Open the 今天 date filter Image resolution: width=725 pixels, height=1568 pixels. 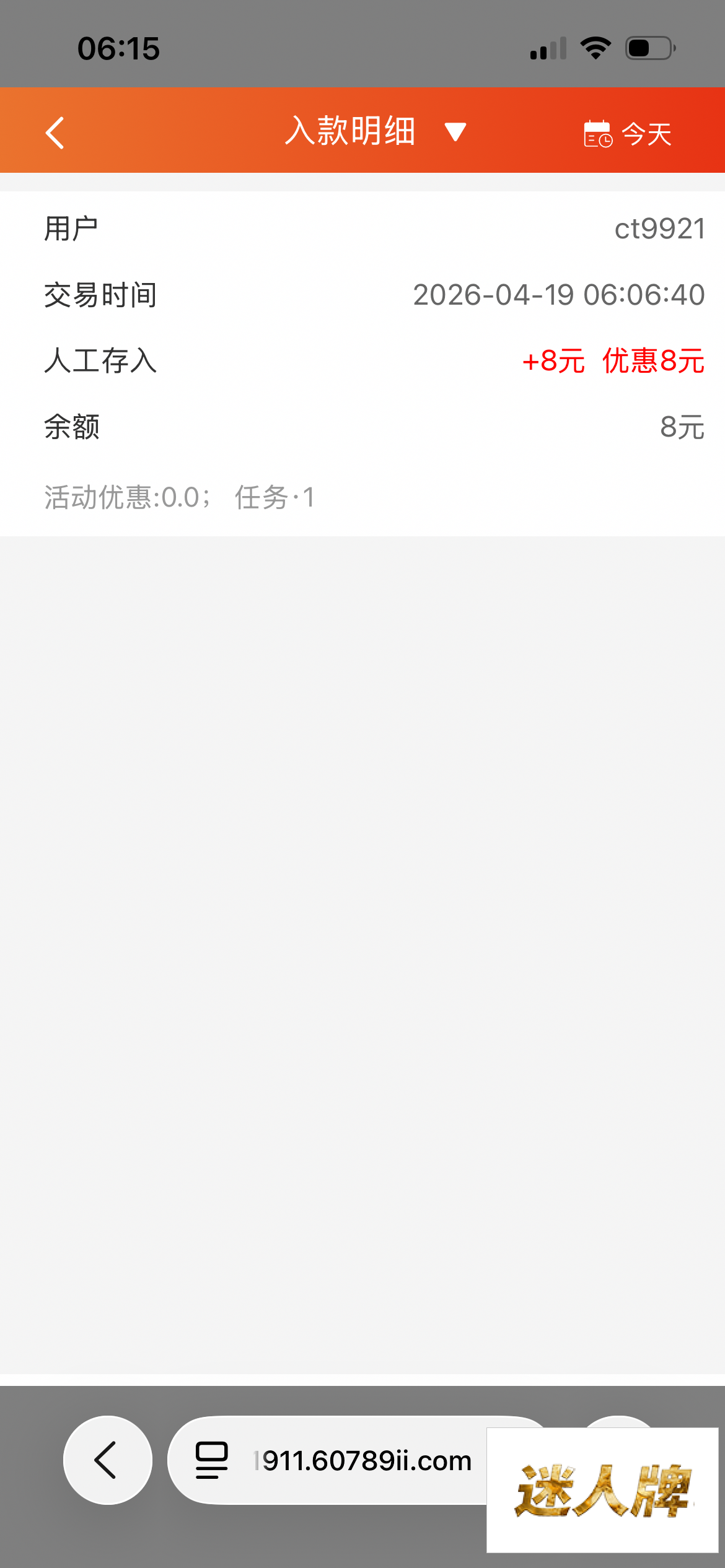628,134
